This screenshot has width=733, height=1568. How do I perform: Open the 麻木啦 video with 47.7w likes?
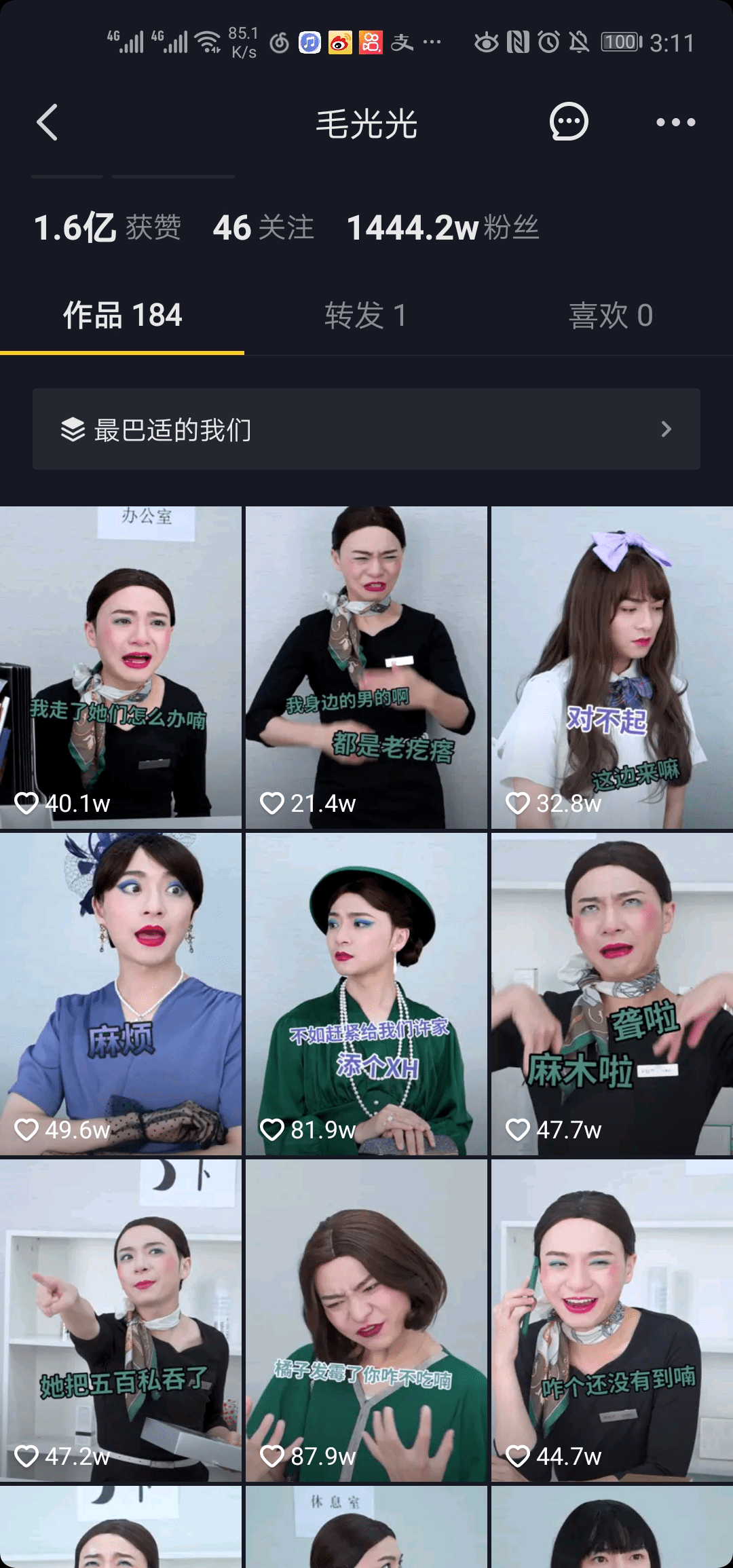(x=612, y=994)
